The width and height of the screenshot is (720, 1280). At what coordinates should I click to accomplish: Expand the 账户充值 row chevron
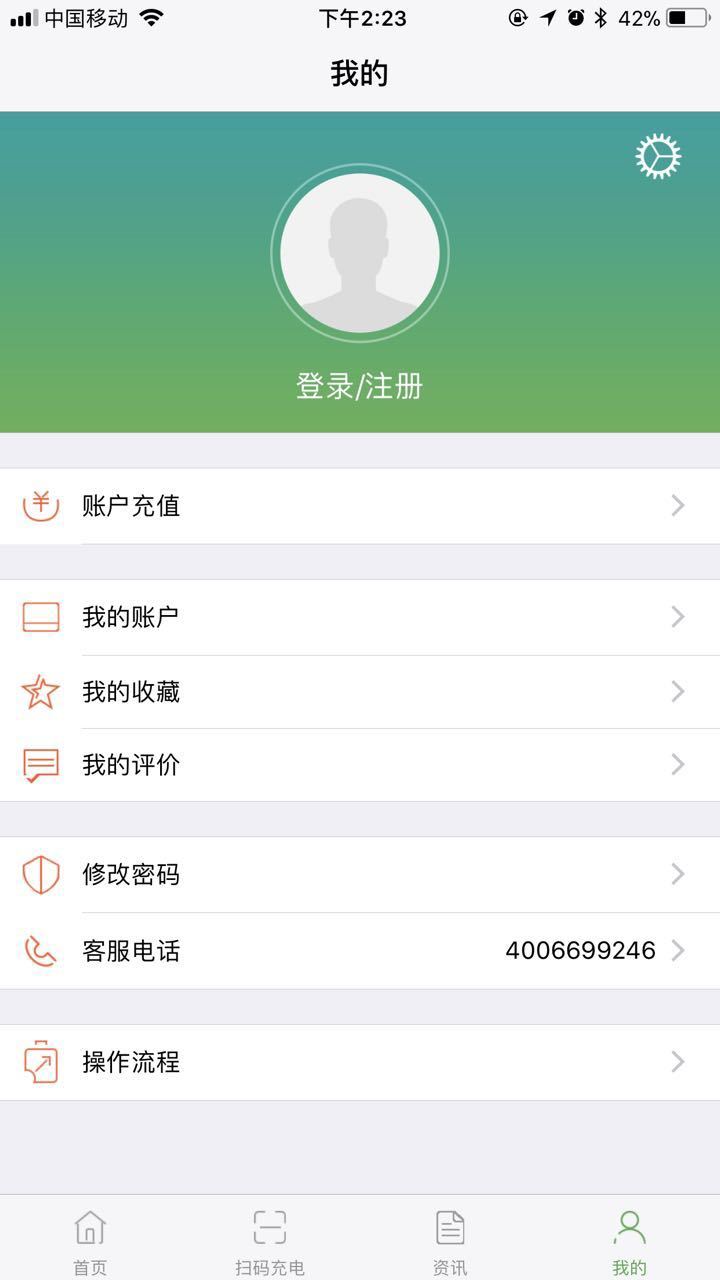(x=677, y=506)
